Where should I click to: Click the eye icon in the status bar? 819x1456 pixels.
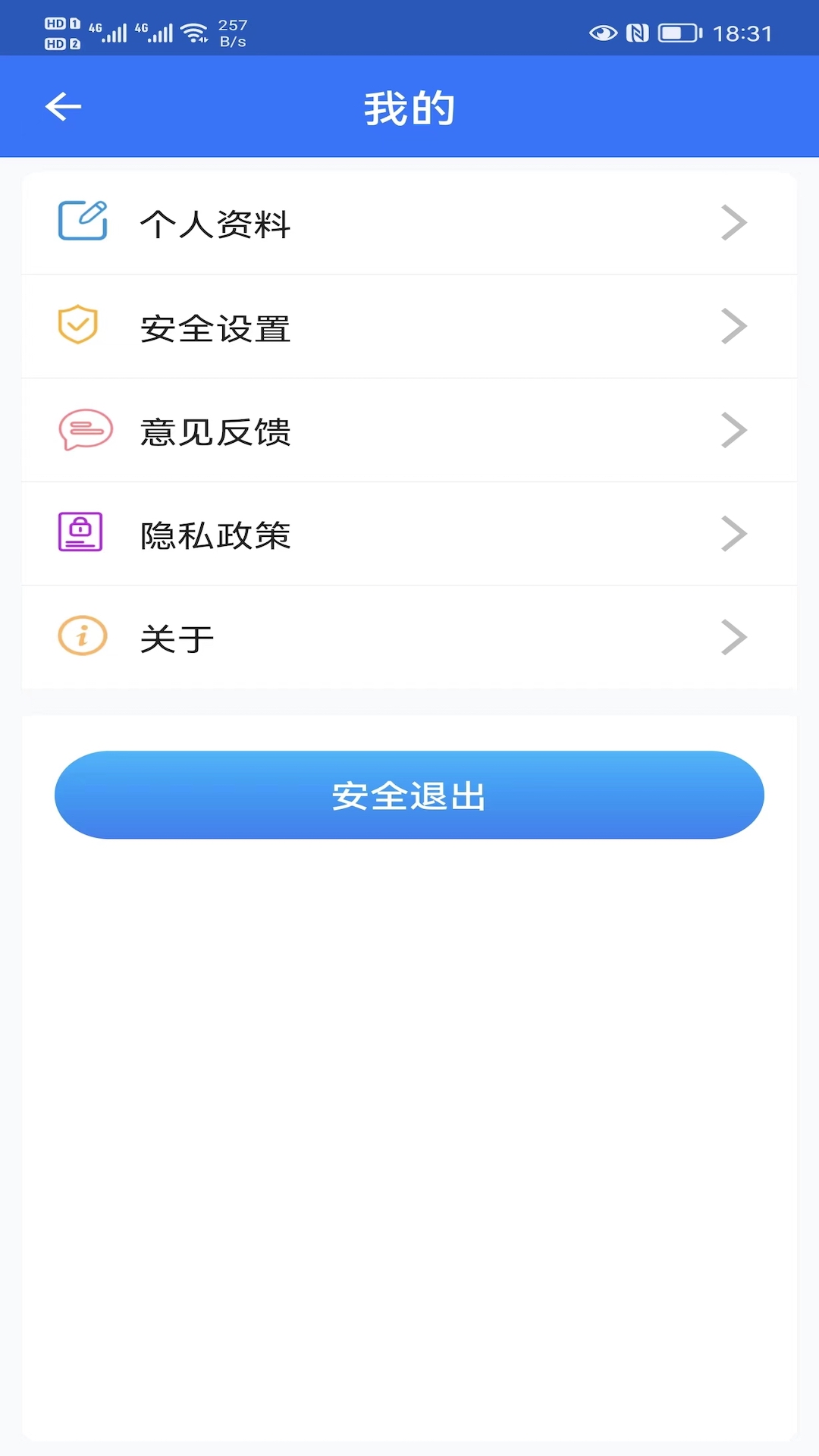coord(601,31)
